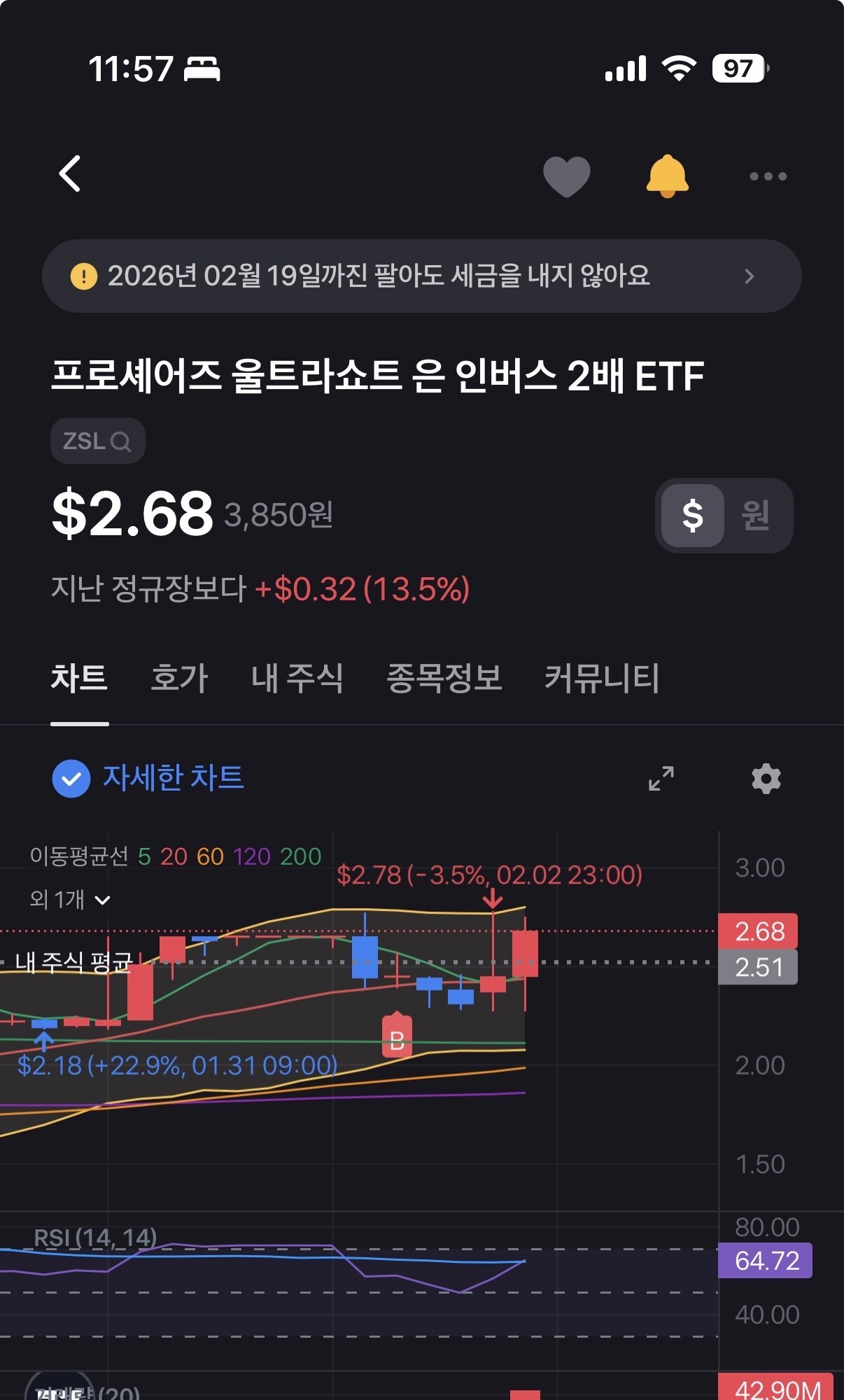The width and height of the screenshot is (844, 1400).
Task: Open chart settings gear
Action: tap(766, 778)
